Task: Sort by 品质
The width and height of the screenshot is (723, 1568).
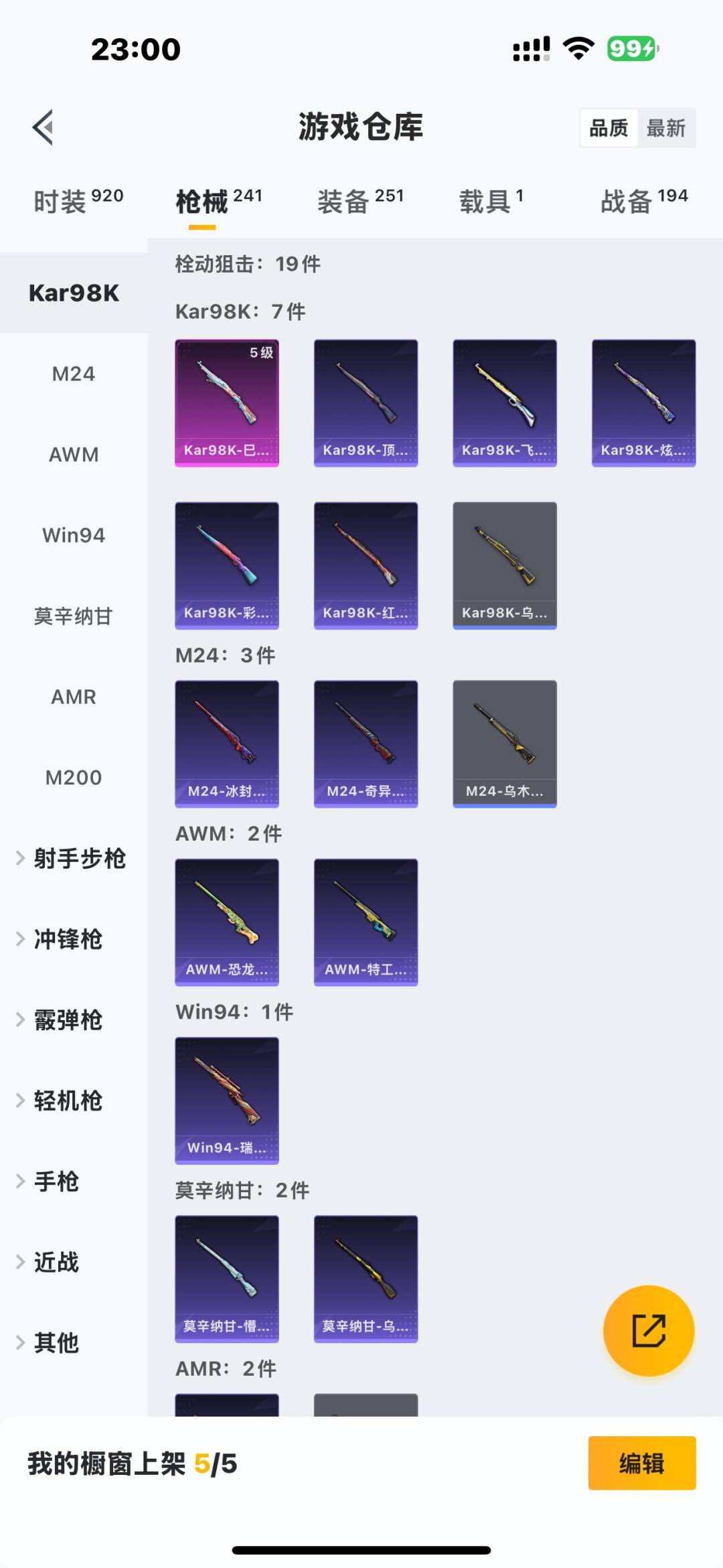Action: click(609, 128)
